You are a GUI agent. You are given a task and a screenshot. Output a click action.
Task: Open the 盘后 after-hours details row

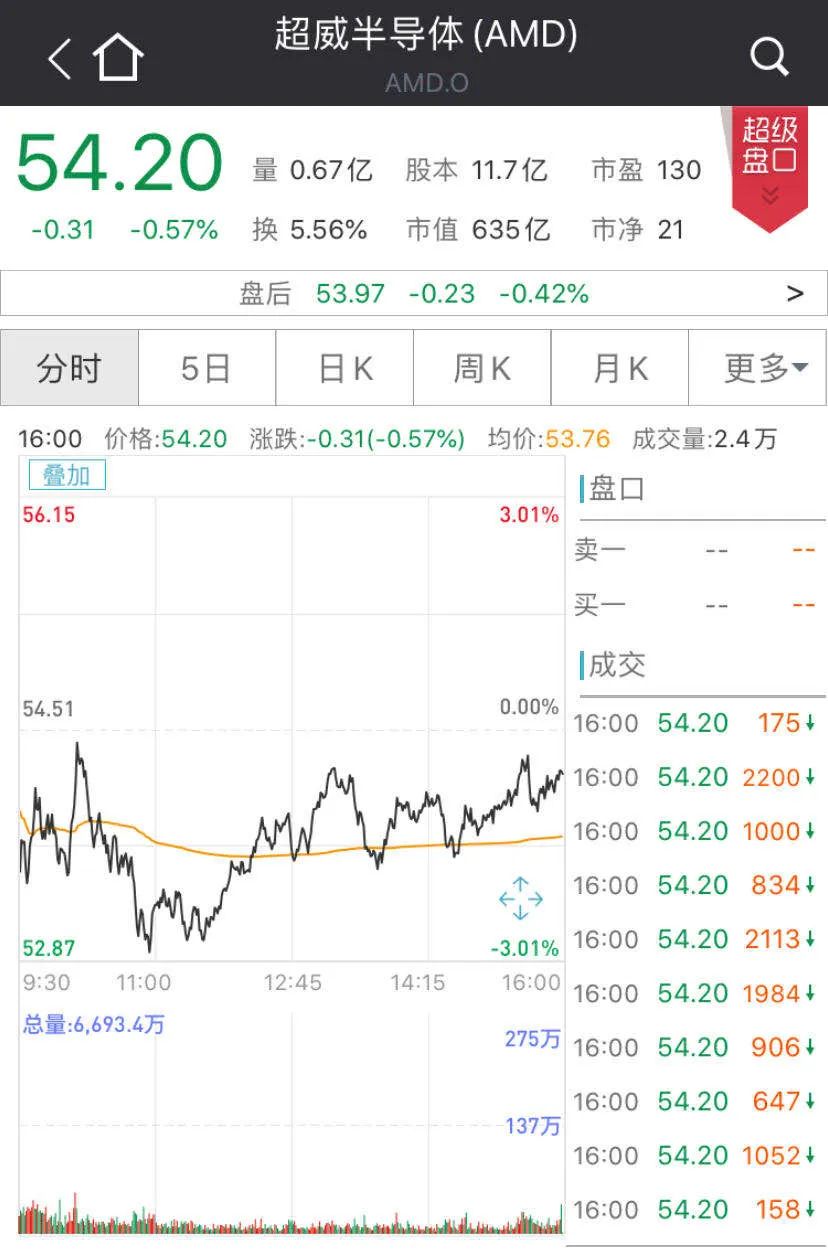click(x=413, y=293)
